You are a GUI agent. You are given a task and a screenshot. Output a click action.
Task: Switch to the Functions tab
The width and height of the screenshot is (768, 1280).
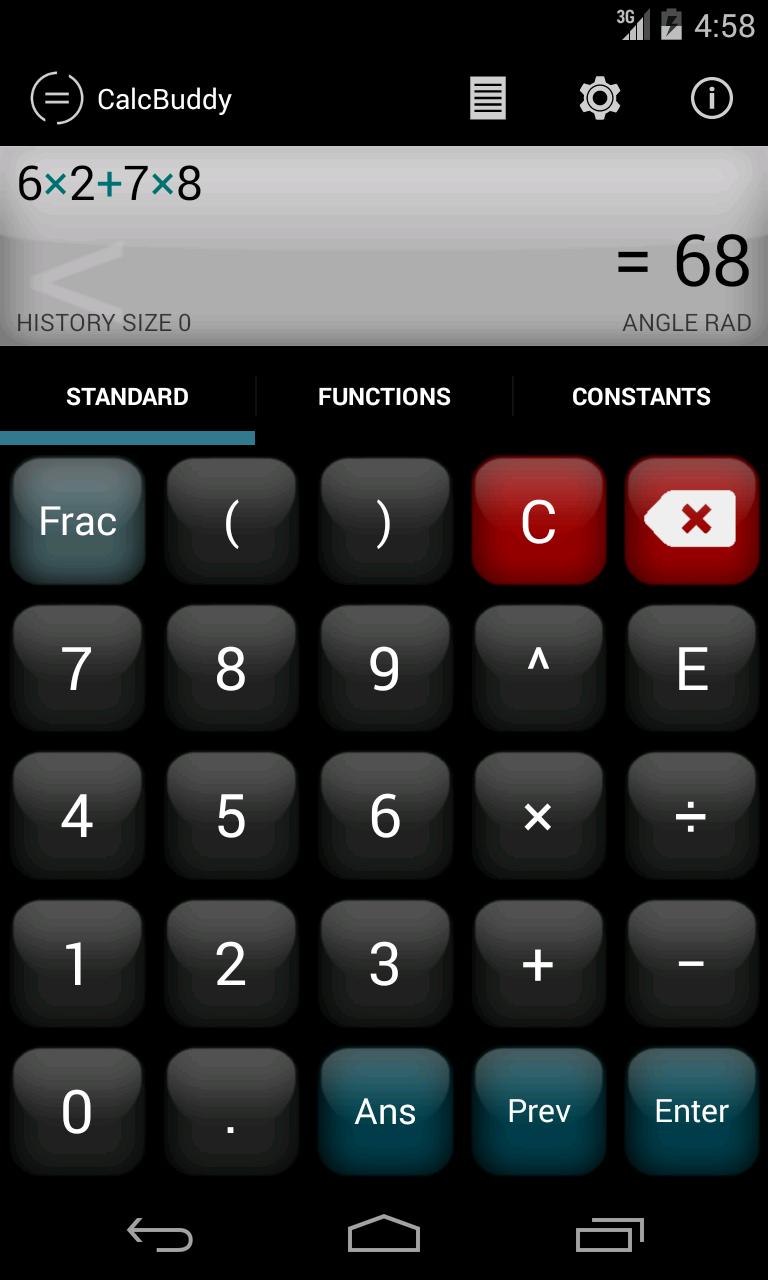click(384, 397)
